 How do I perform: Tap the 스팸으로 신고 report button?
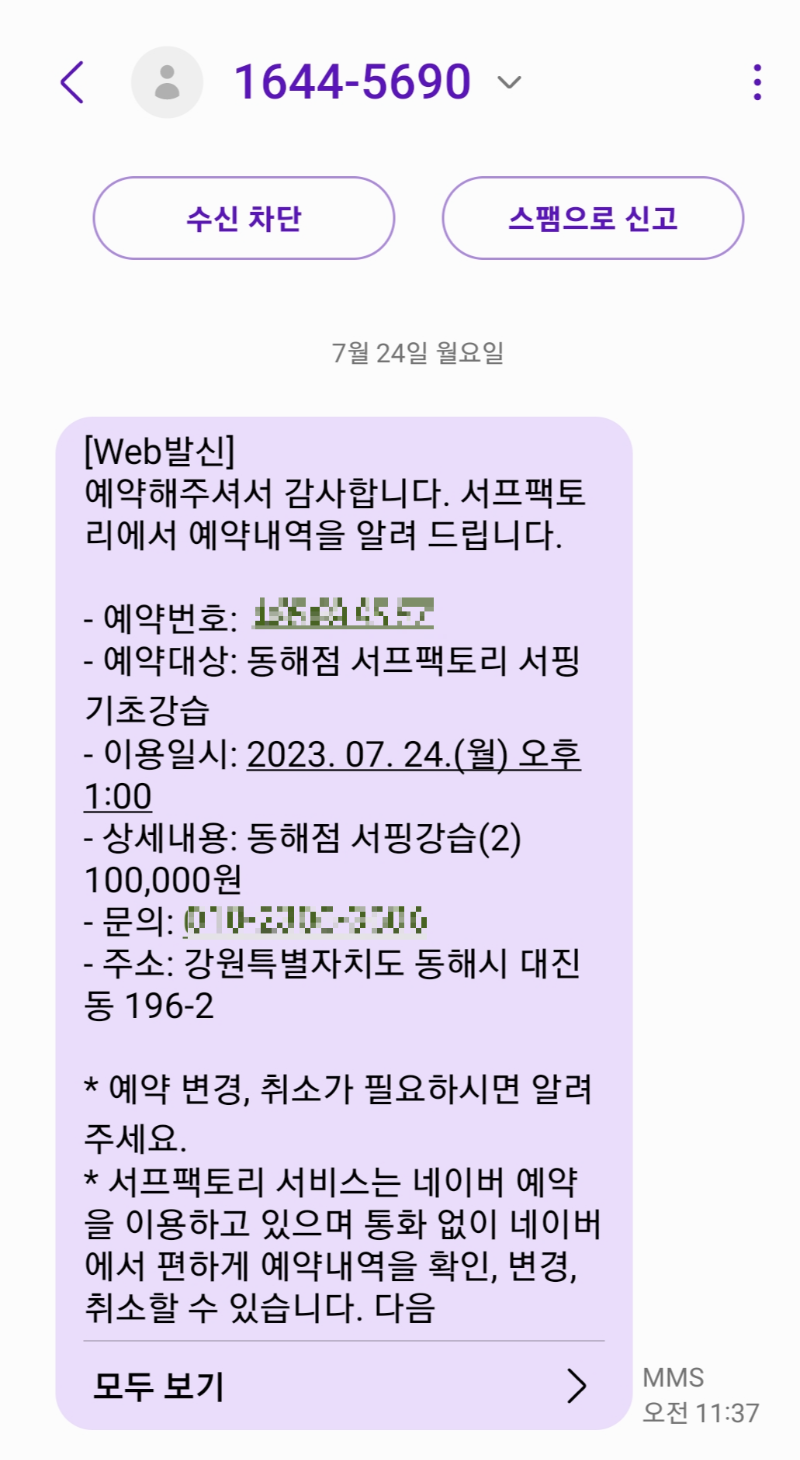592,218
